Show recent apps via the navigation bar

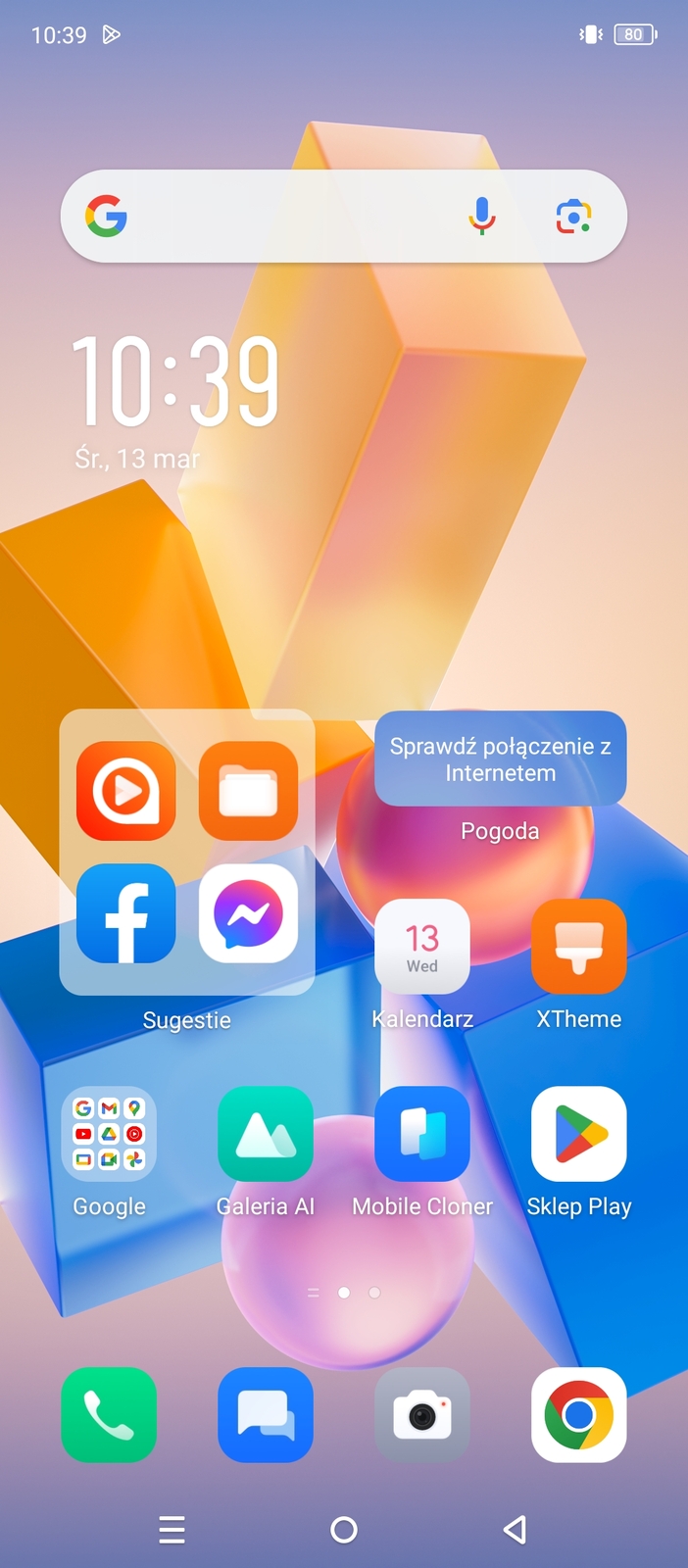172,1530
